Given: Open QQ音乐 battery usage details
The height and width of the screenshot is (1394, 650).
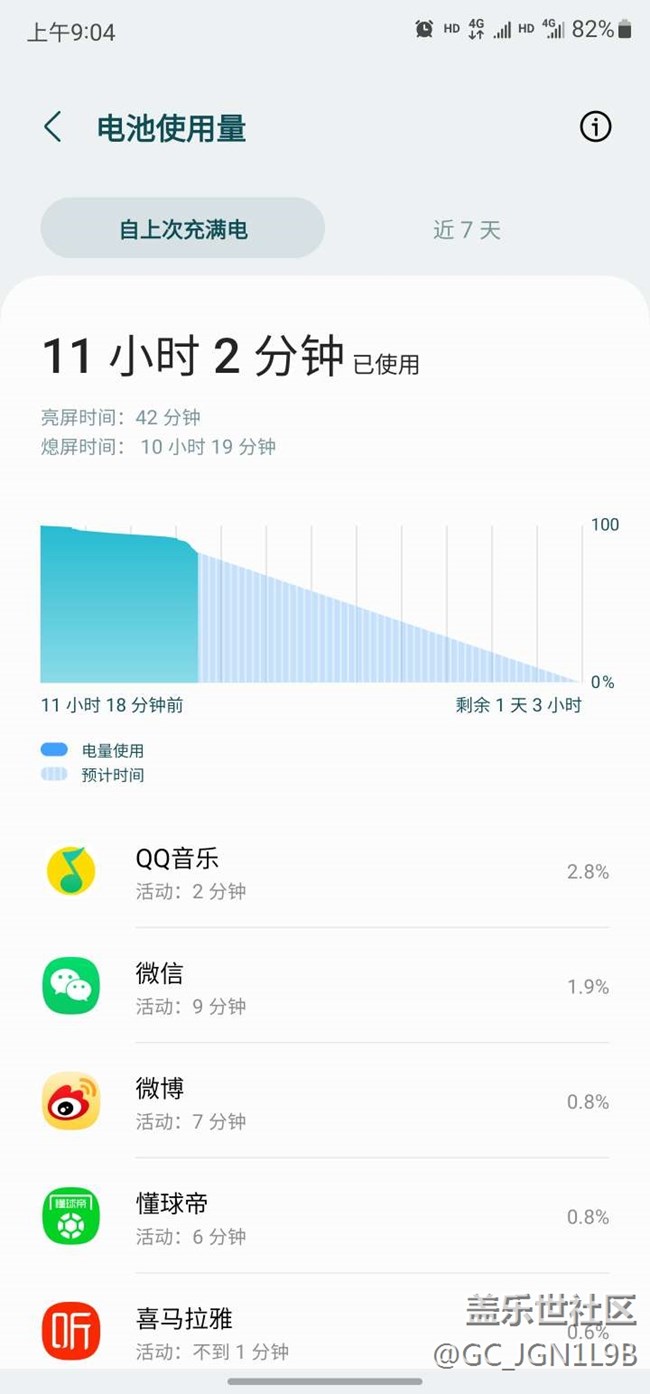Looking at the screenshot, I should click(x=325, y=872).
